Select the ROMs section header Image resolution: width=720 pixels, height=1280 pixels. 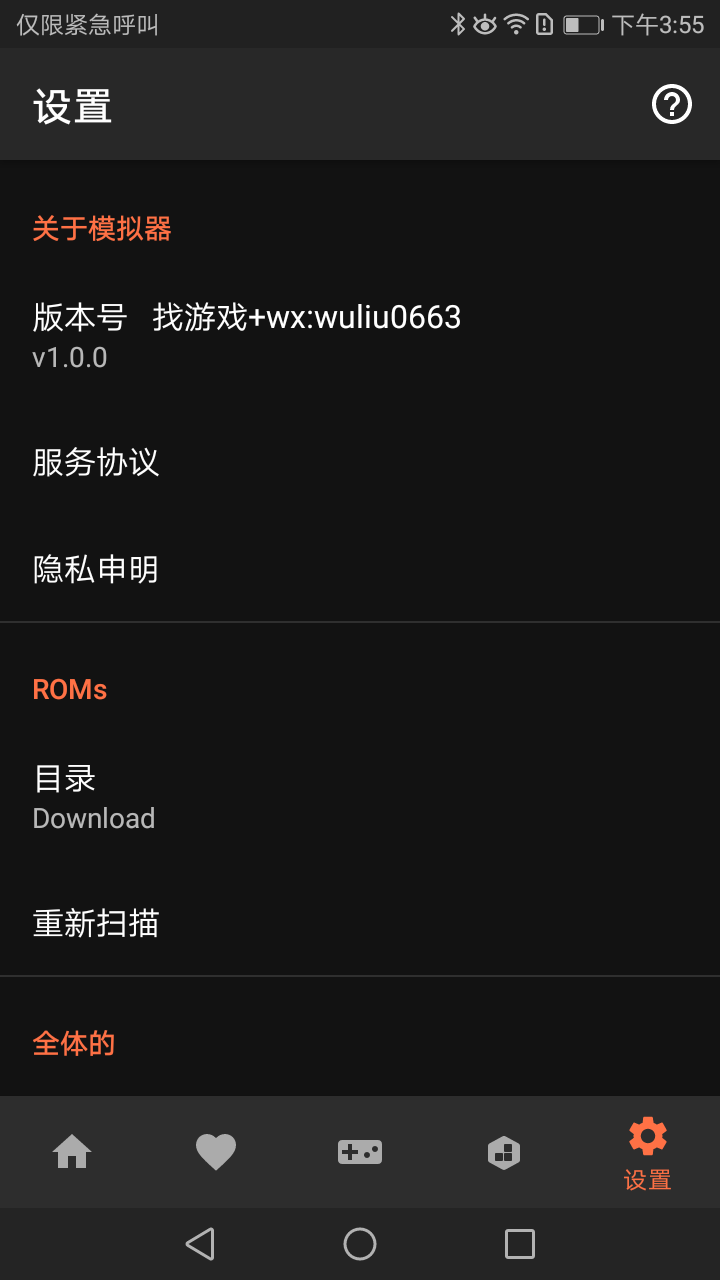(69, 689)
